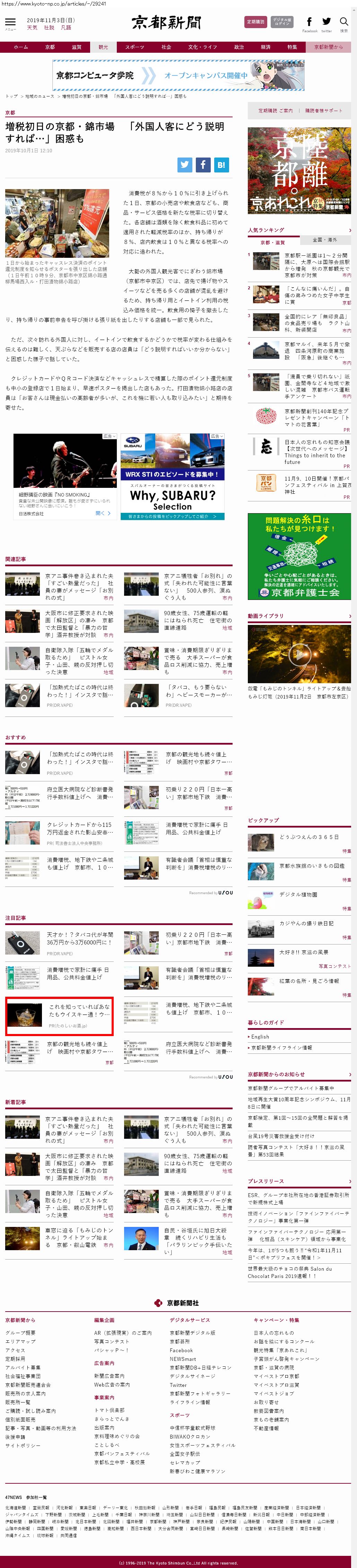
Task: Switch ranking to 全国・海外 tab
Action: (325, 240)
